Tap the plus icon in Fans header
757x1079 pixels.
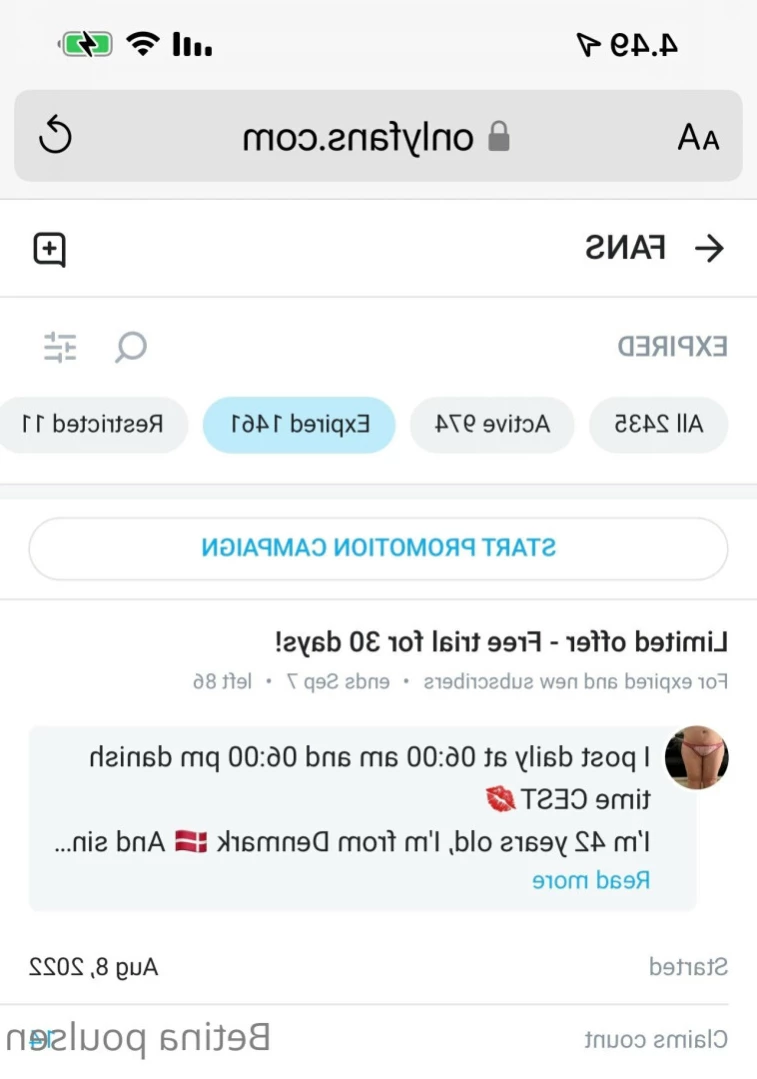49,249
